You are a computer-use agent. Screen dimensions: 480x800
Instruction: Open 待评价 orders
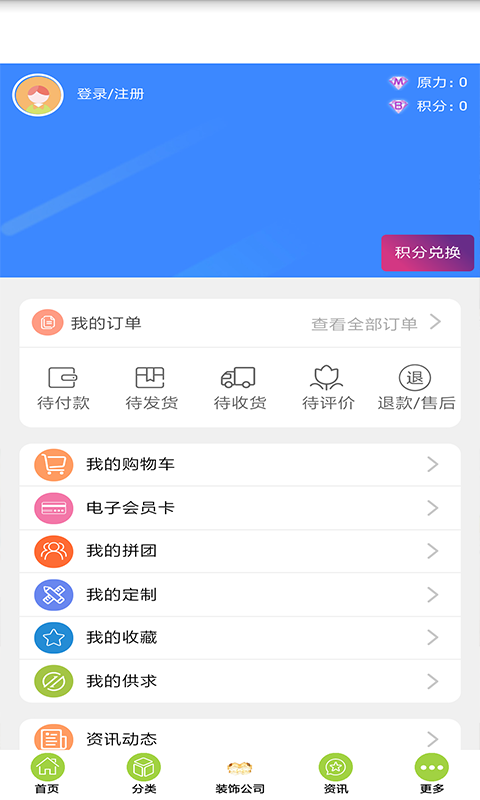[x=328, y=389]
